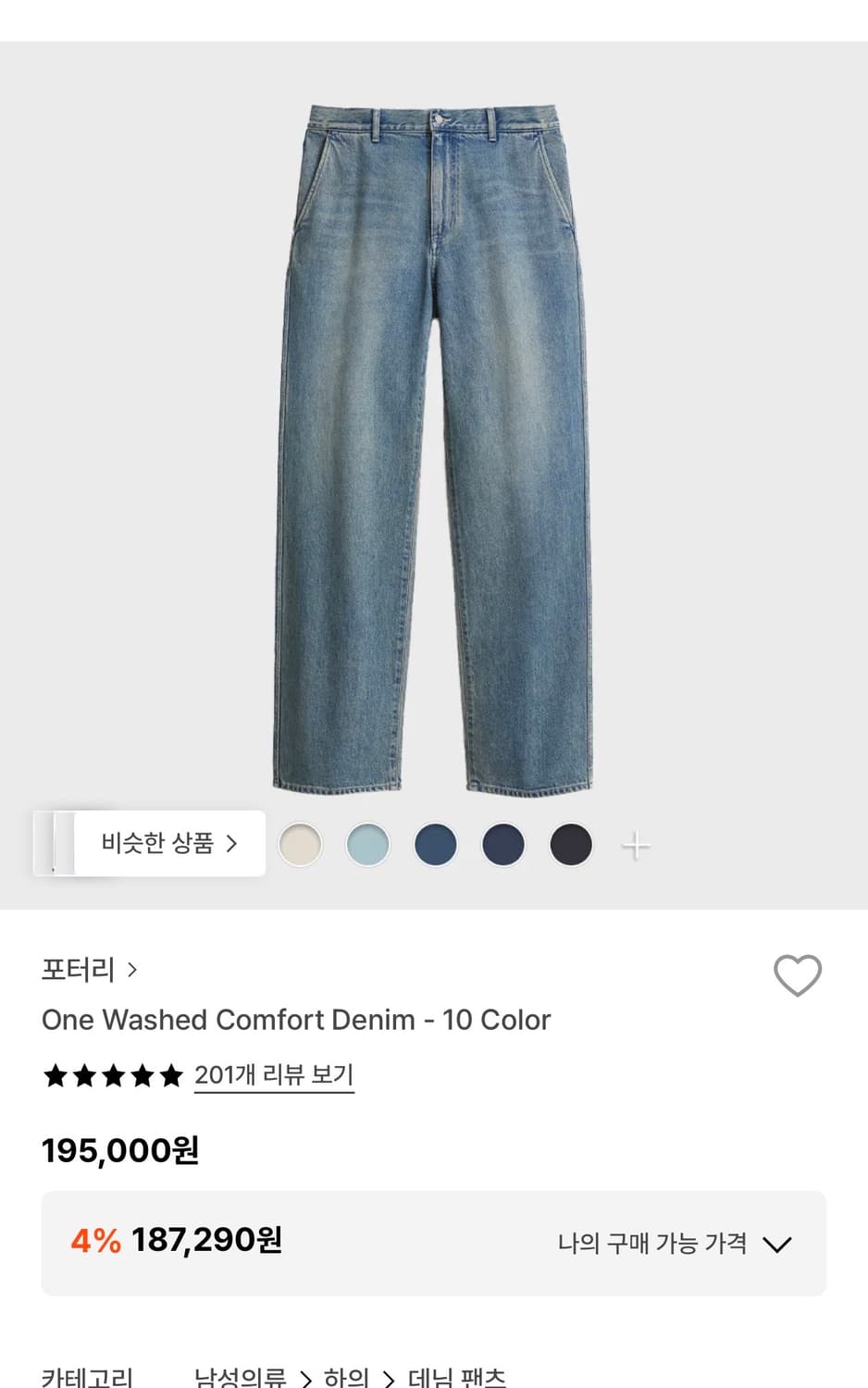The width and height of the screenshot is (868, 1388).
Task: Select the first star in the rating row
Action: (53, 1074)
